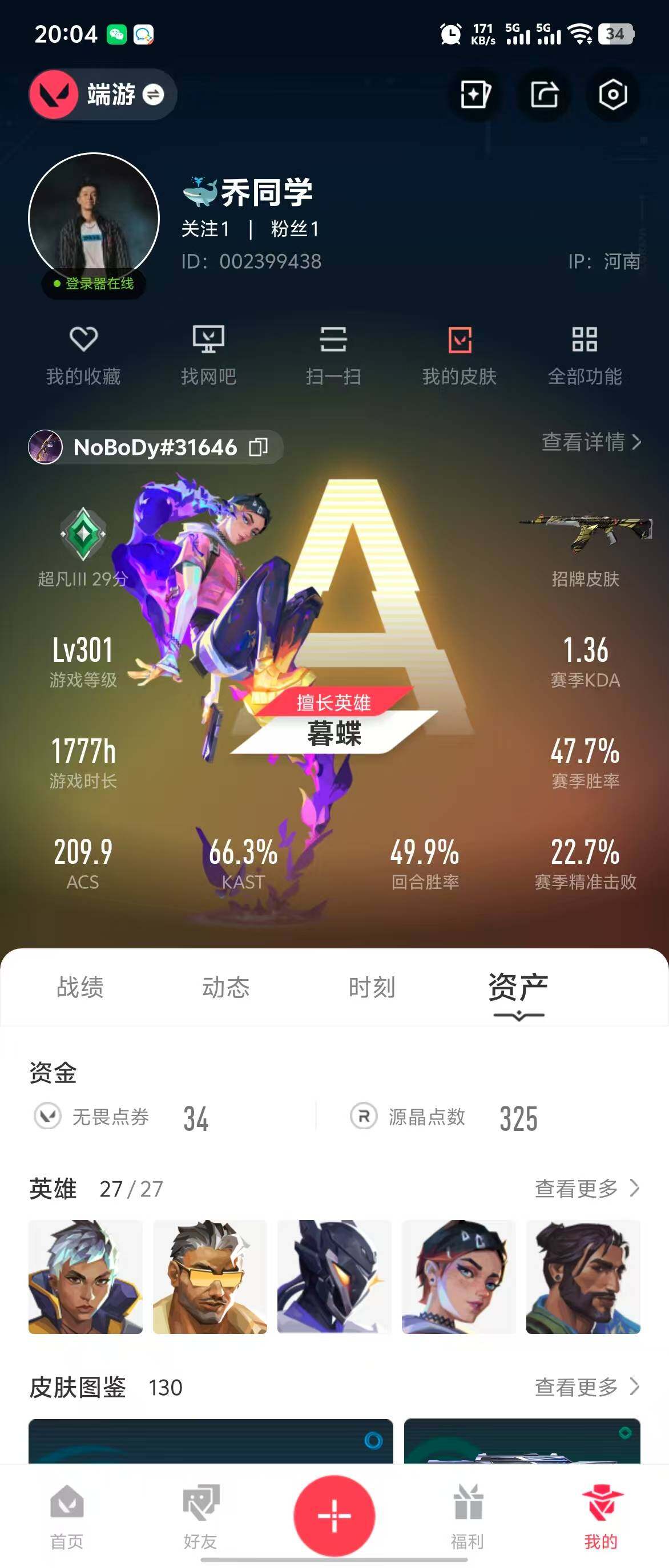This screenshot has height=1568, width=669.
Task: View stats details via 查看详情
Action: click(591, 442)
